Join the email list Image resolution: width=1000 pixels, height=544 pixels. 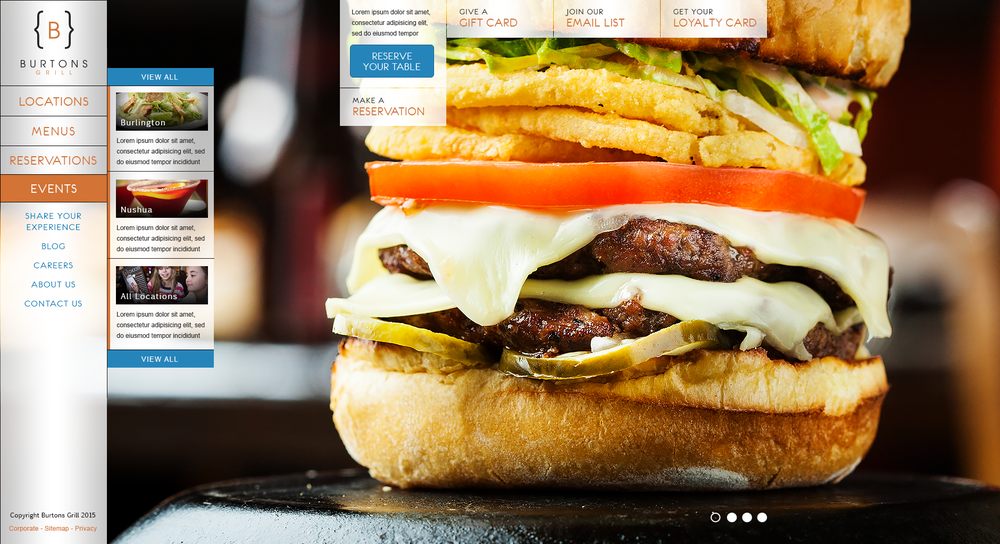coord(595,18)
